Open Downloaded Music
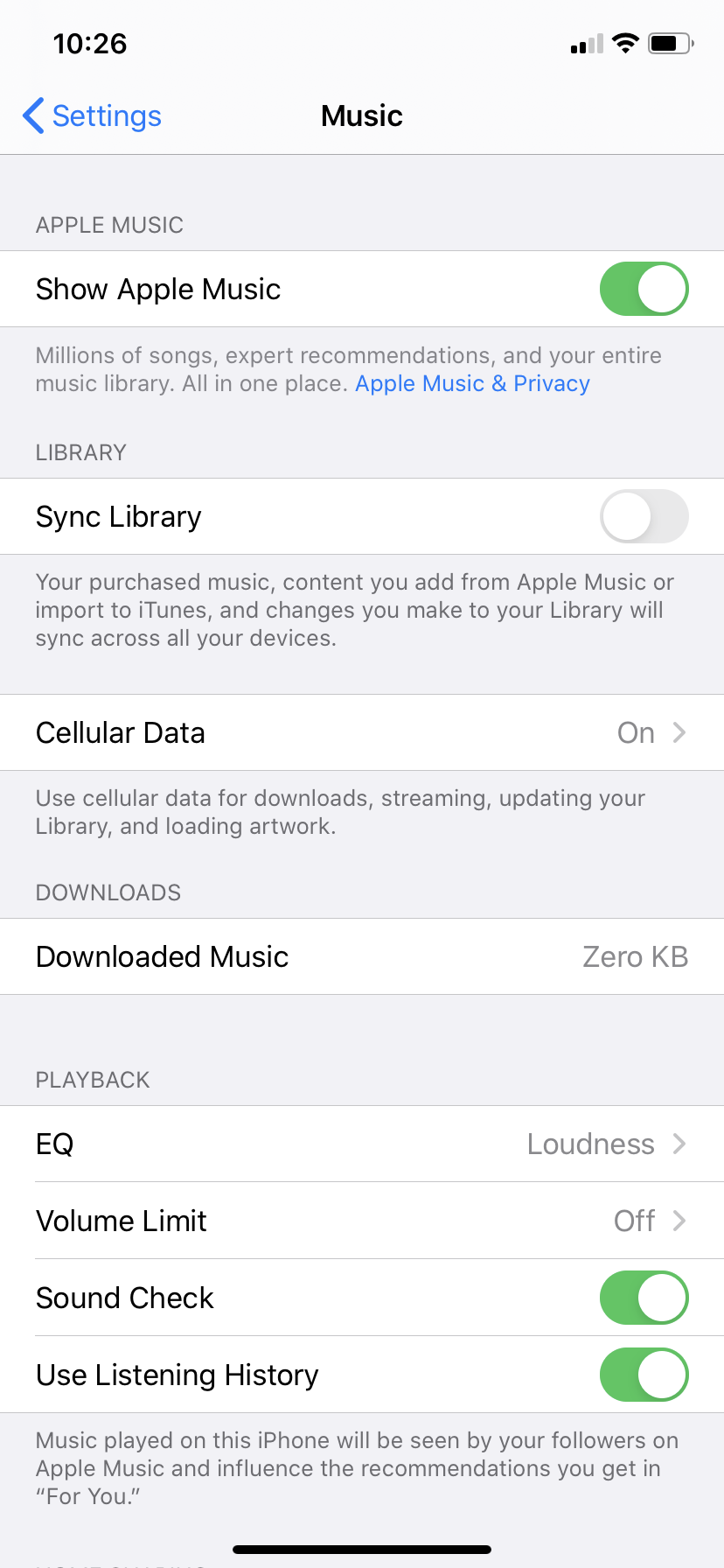 [362, 956]
